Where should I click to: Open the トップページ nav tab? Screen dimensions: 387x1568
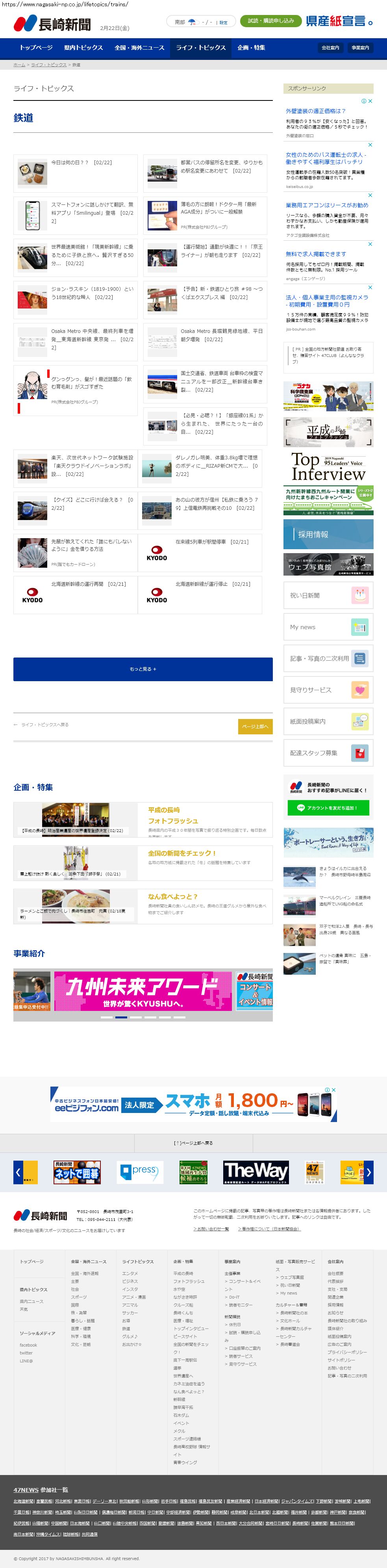36,48
